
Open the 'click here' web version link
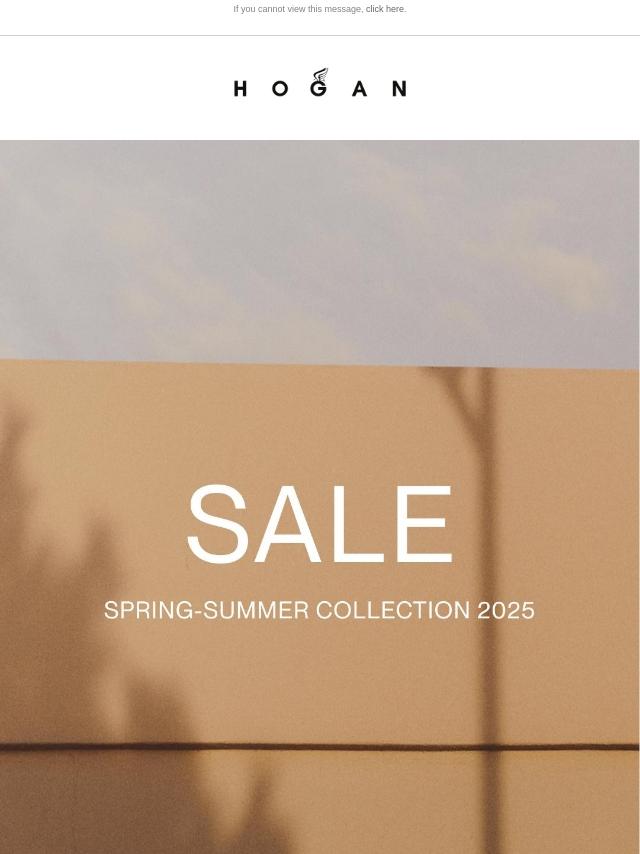point(385,9)
